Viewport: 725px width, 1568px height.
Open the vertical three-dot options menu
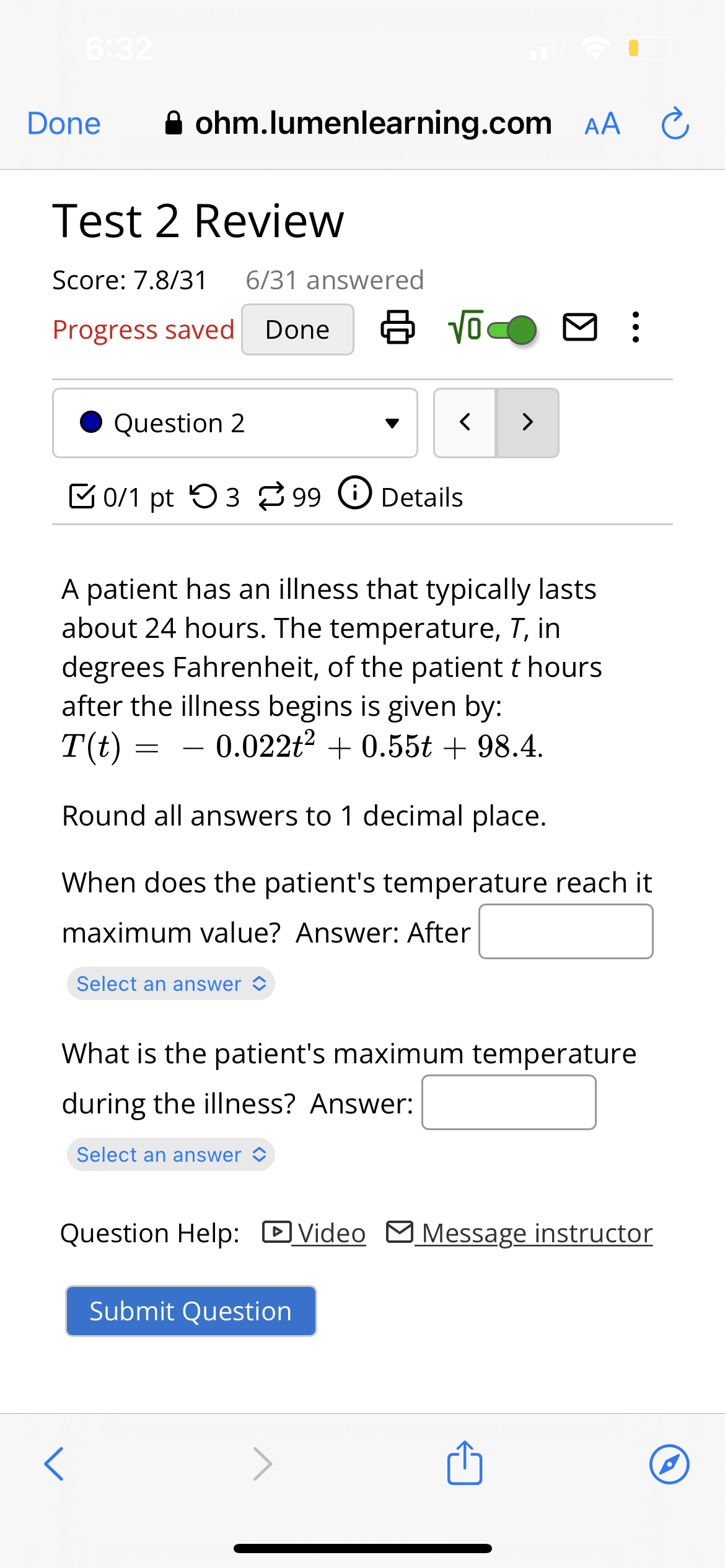tap(635, 328)
